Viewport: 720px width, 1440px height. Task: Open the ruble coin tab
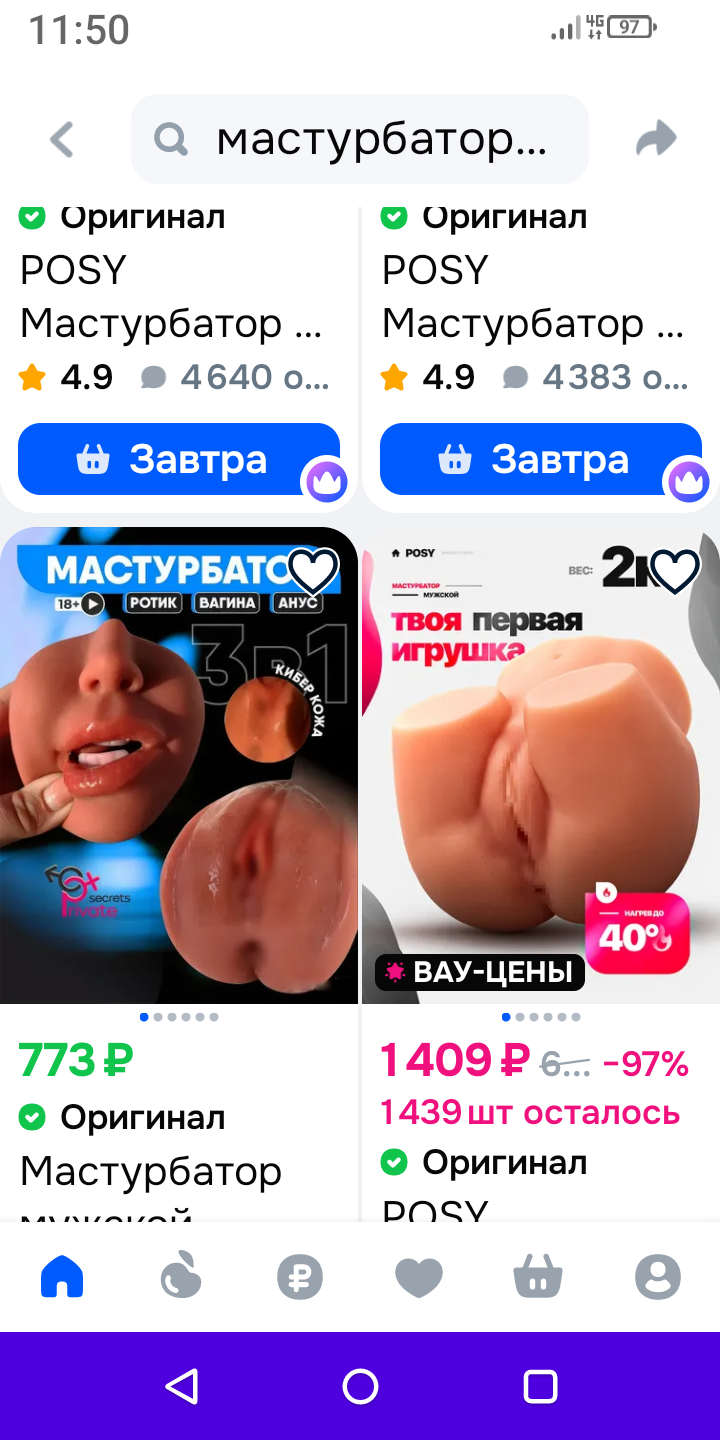pos(300,1277)
